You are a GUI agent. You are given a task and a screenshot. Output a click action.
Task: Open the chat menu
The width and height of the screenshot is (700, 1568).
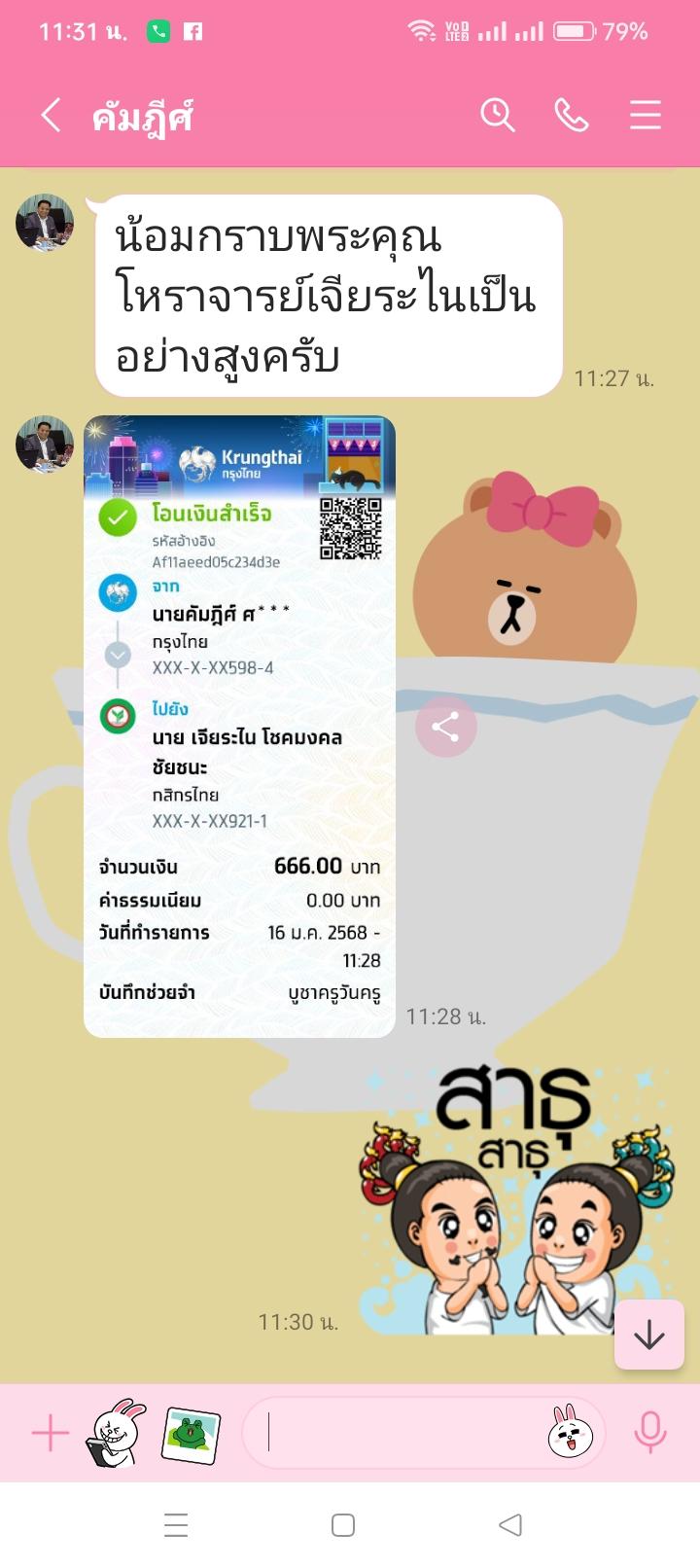pos(645,115)
